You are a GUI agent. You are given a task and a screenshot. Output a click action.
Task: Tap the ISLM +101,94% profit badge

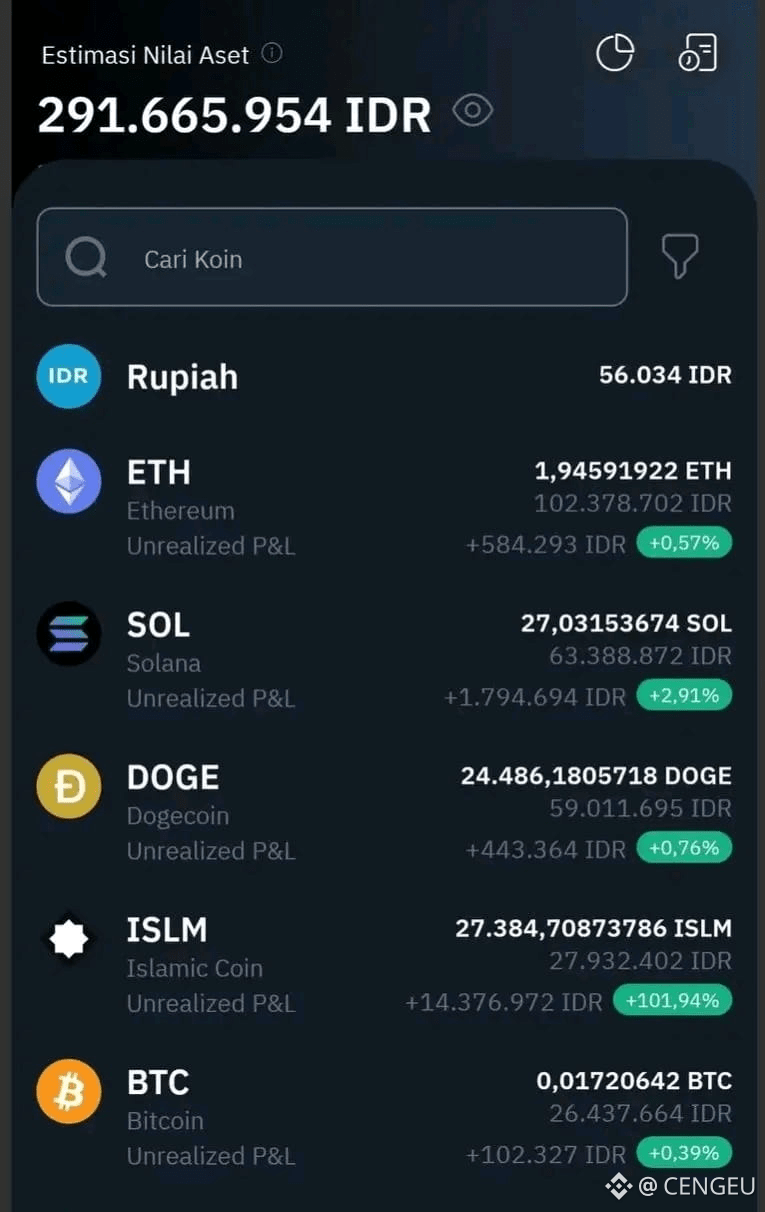coord(674,999)
